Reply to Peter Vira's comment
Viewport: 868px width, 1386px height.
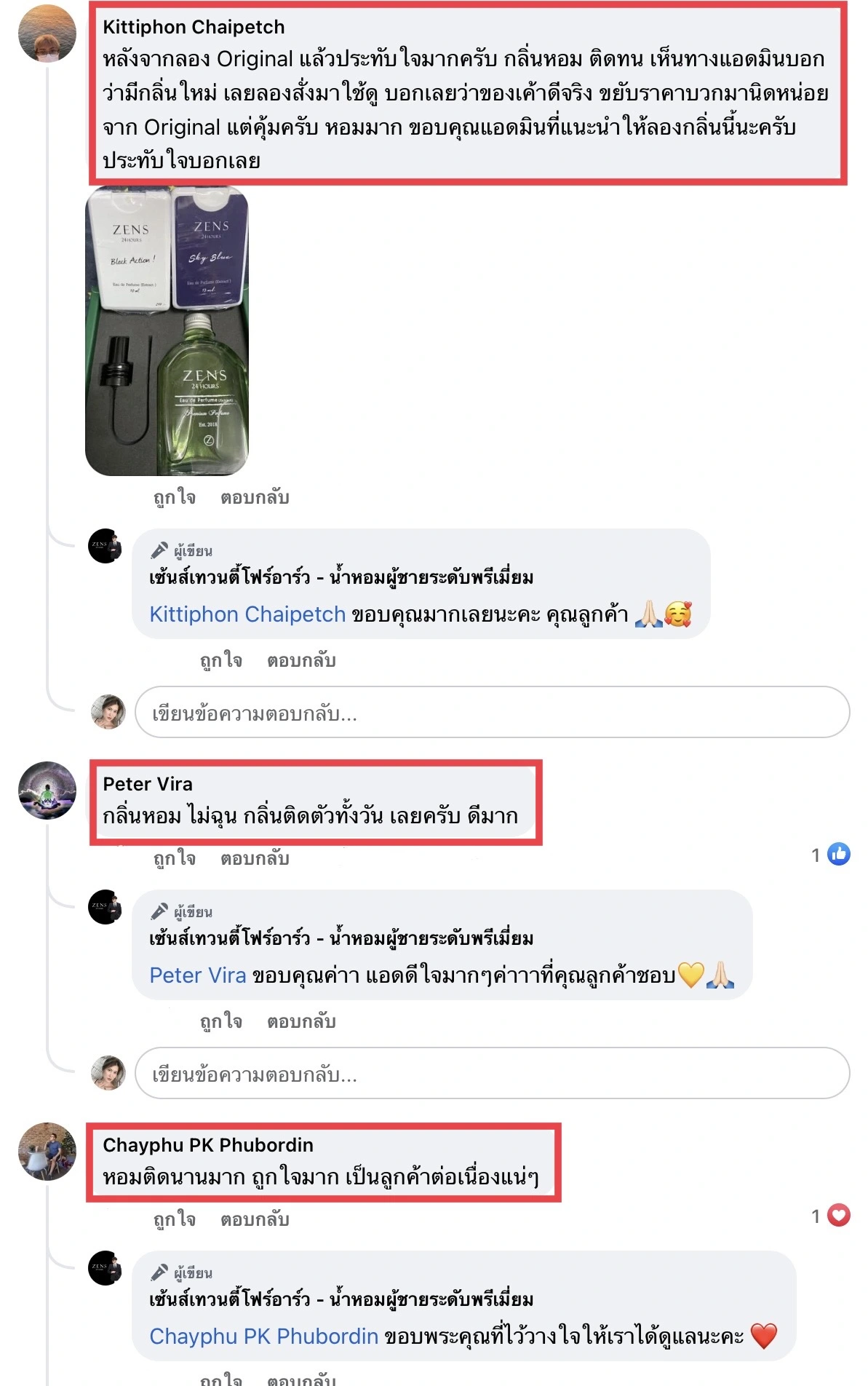[255, 858]
